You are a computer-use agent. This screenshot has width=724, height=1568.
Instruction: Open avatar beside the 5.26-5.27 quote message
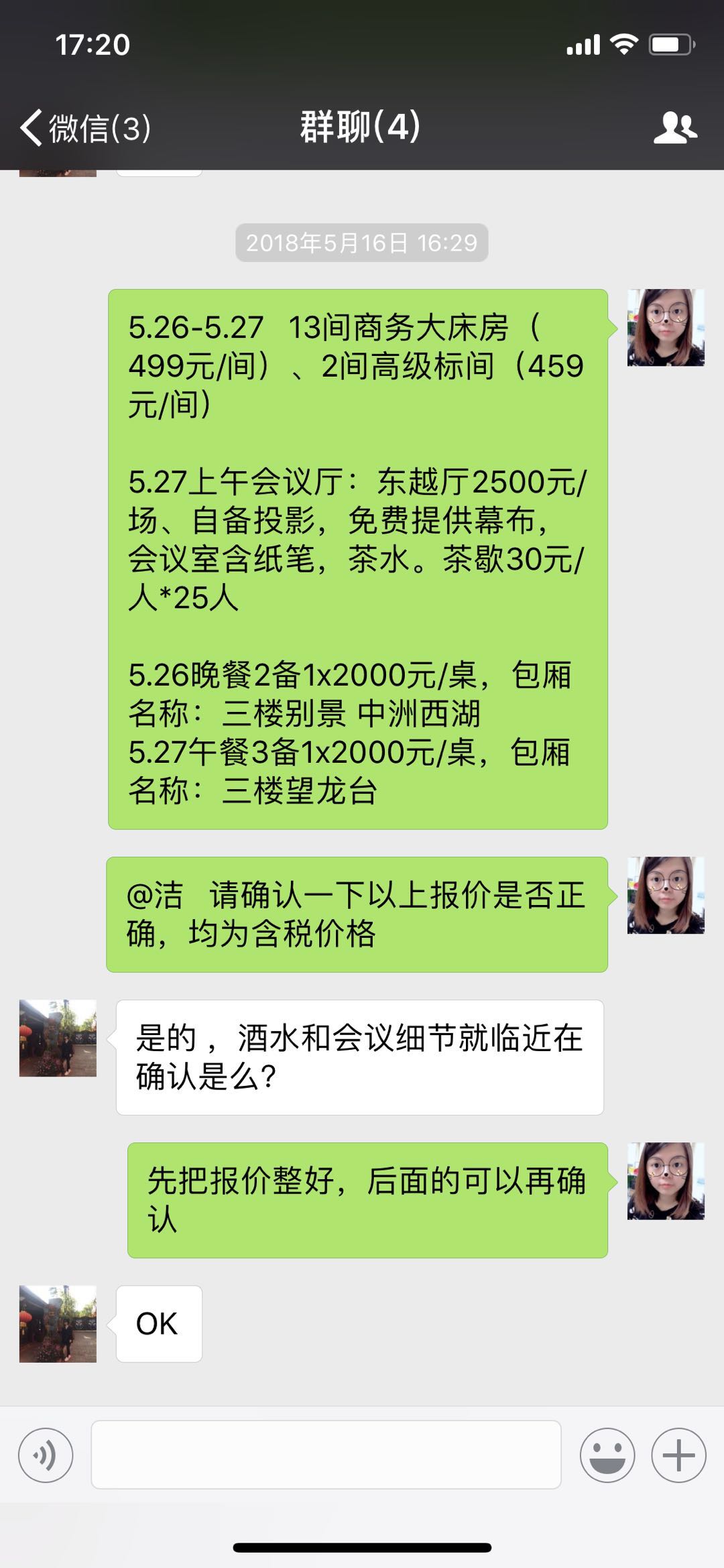point(665,328)
